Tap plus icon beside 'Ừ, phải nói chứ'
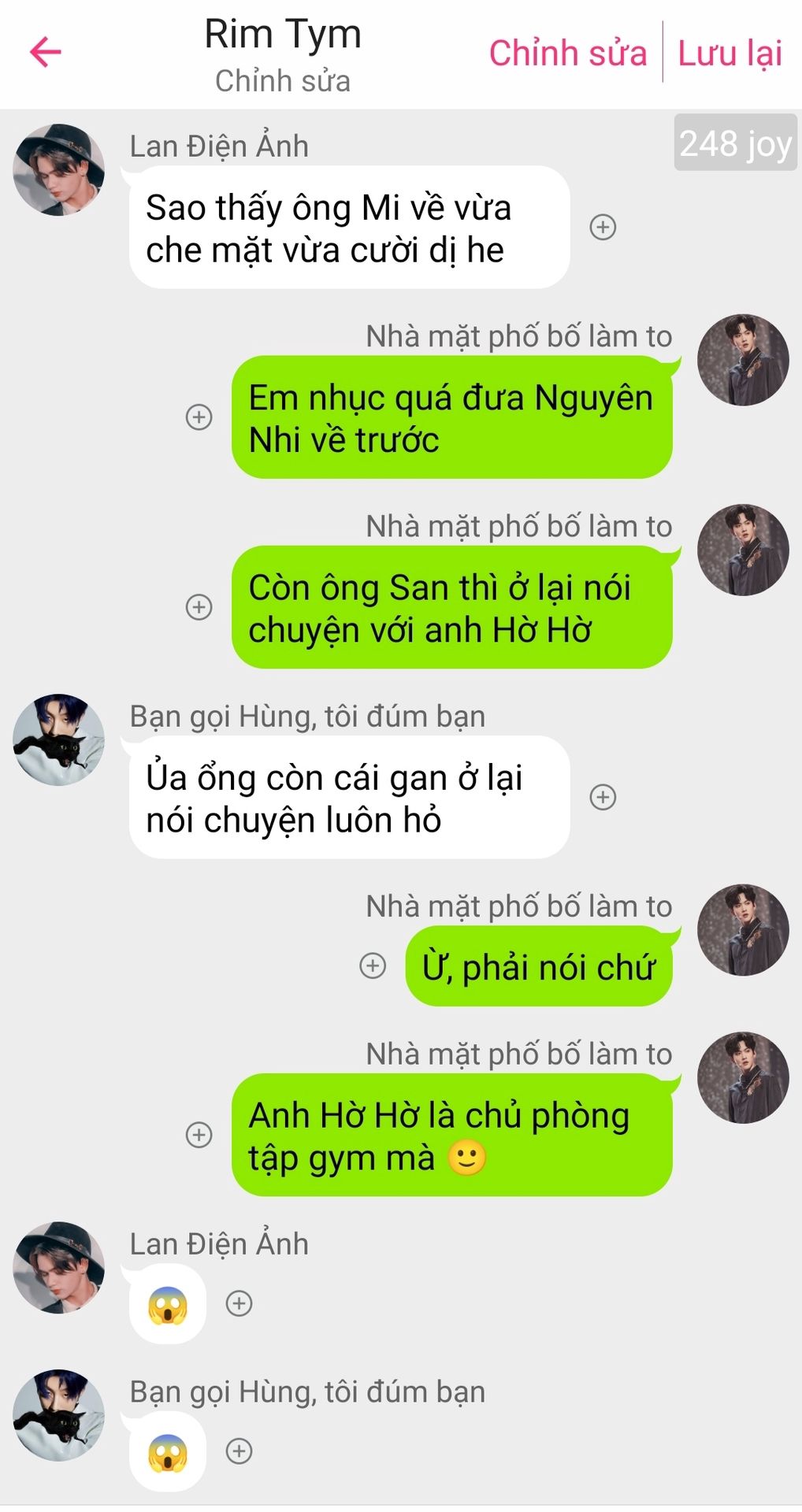The image size is (802, 1512). (x=373, y=965)
